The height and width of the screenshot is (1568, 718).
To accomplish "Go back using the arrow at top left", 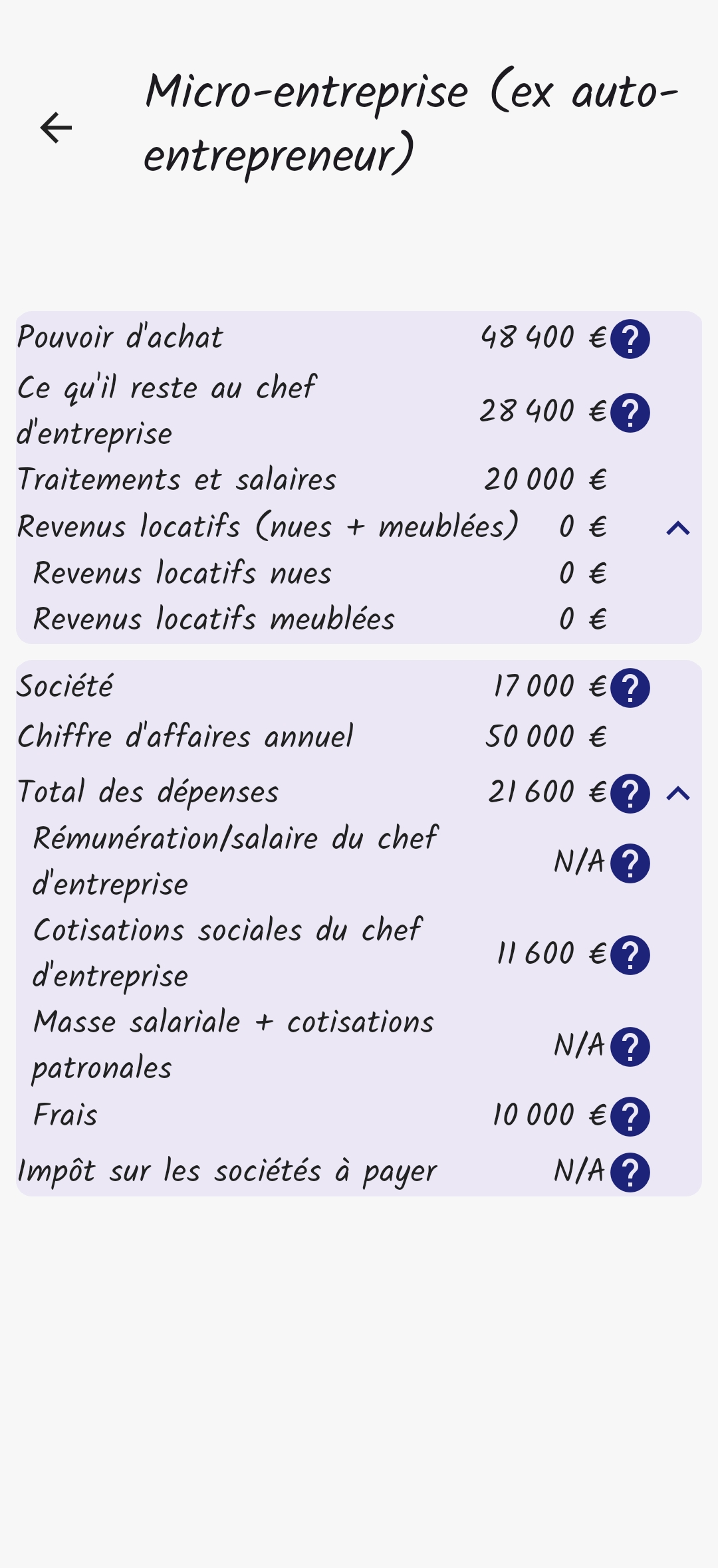I will click(54, 126).
